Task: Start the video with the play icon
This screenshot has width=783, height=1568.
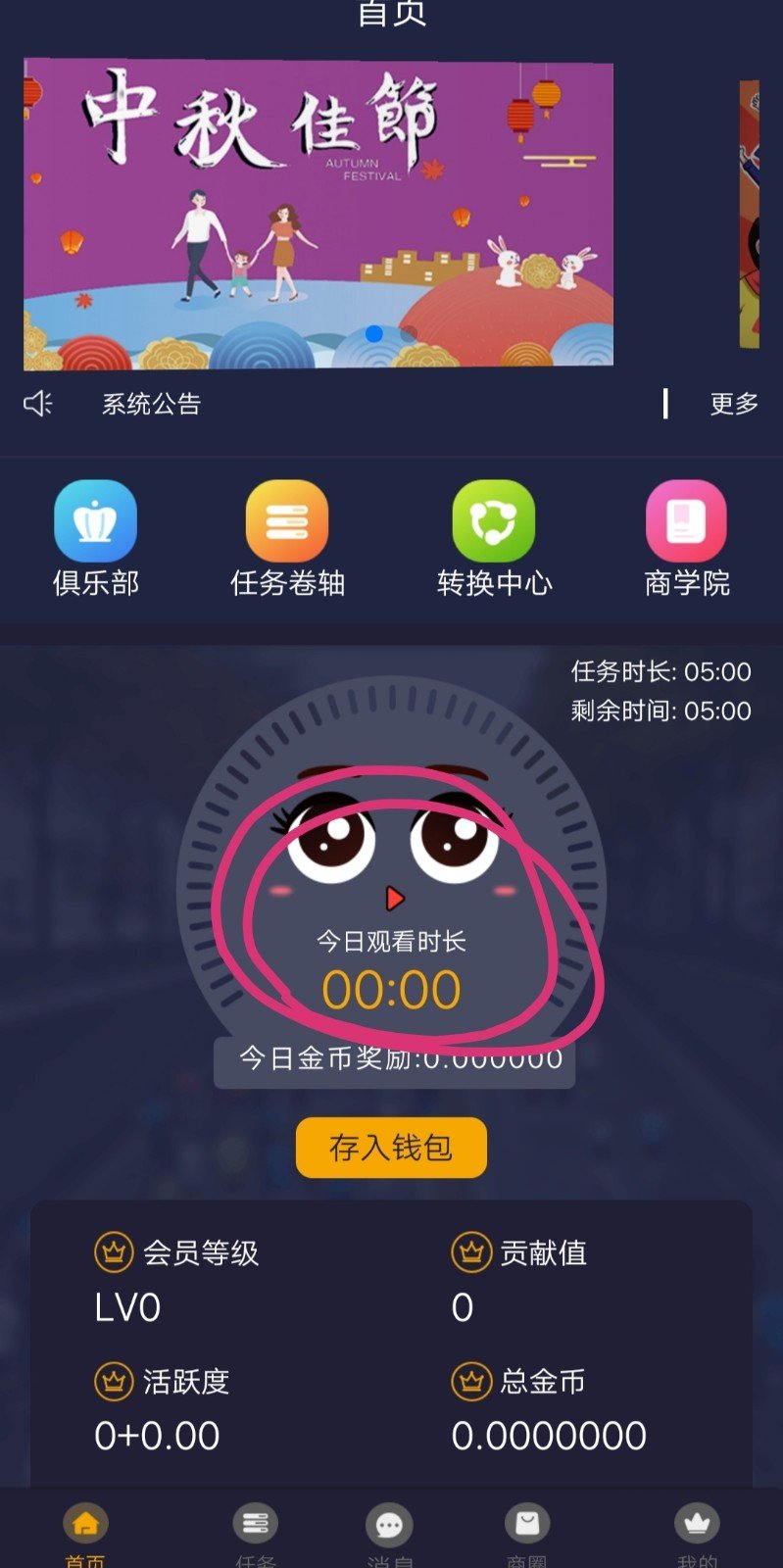Action: coord(394,898)
